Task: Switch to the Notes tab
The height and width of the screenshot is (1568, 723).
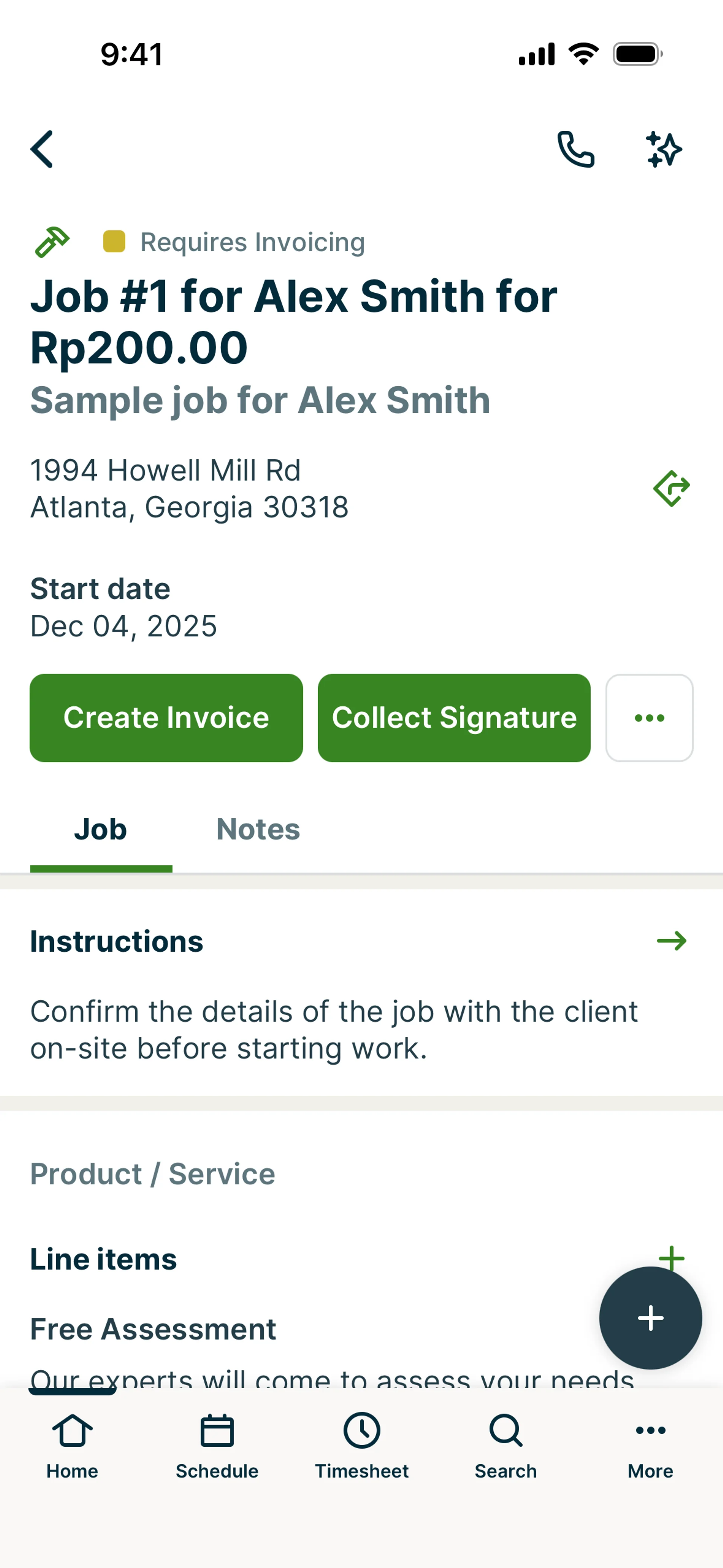Action: tap(258, 829)
